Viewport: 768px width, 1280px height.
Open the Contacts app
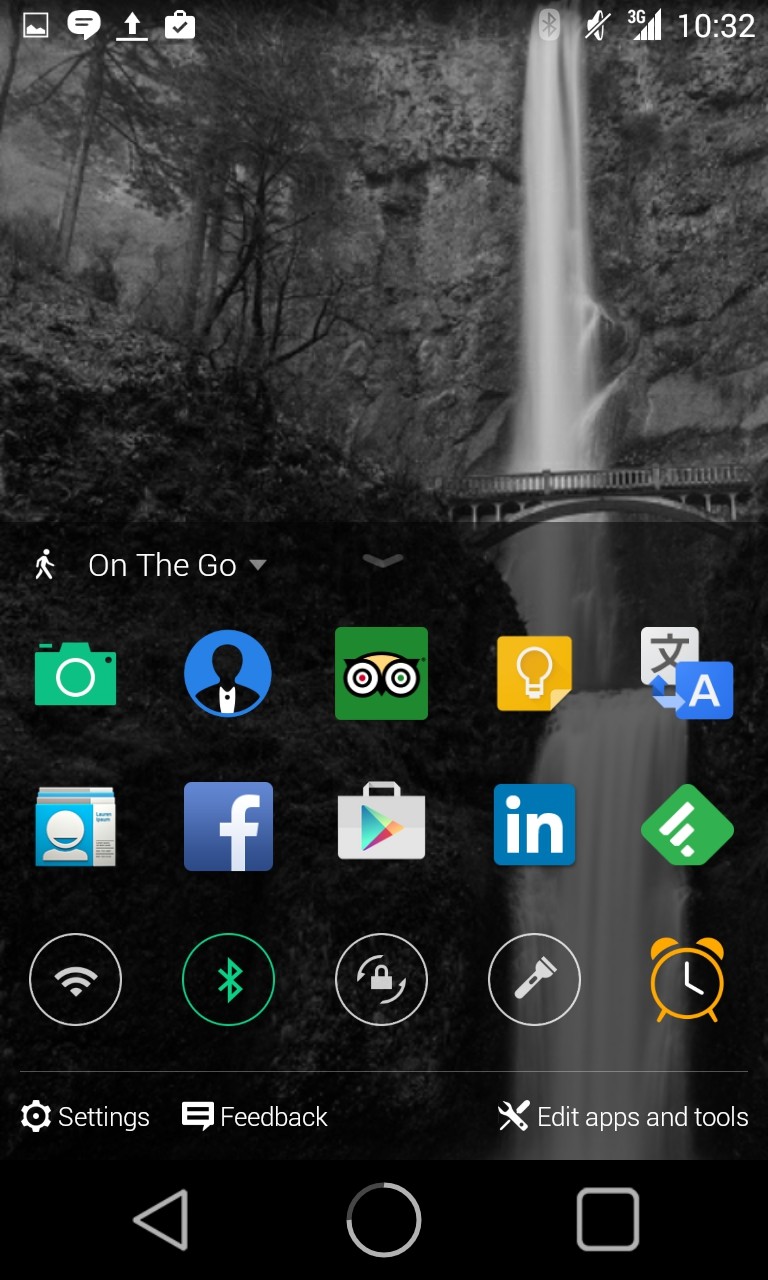[x=76, y=826]
